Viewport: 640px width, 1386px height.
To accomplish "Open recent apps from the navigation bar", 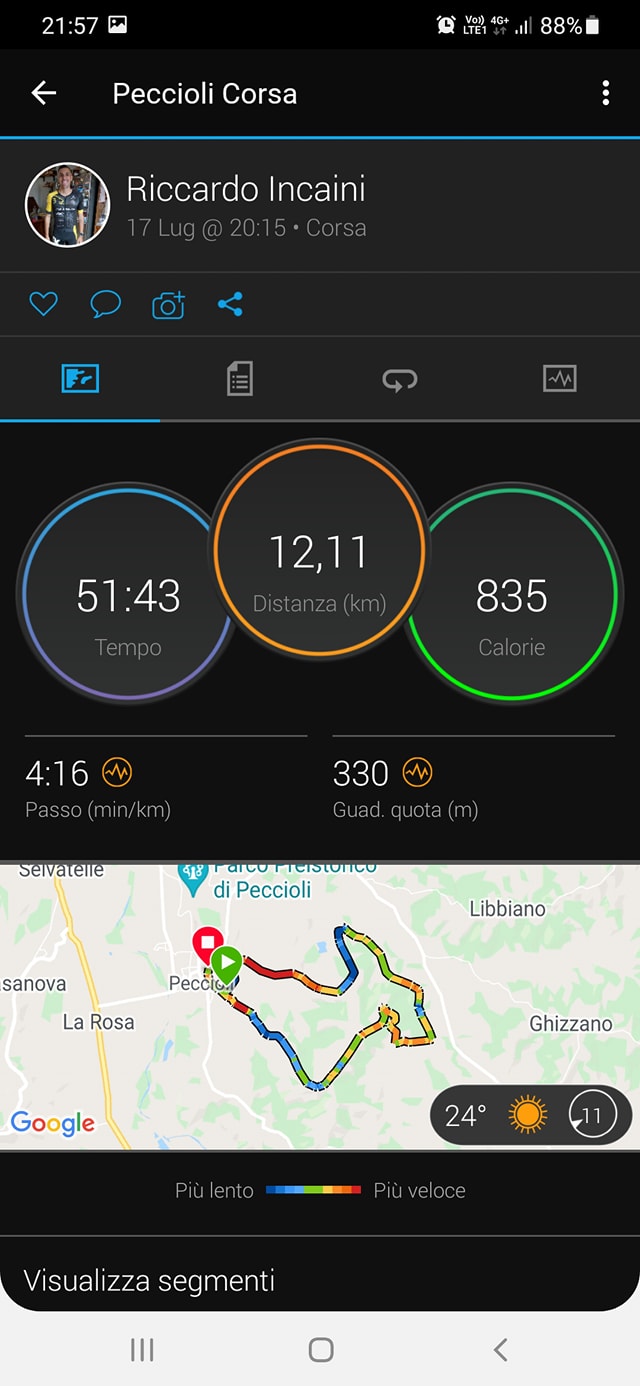I will point(142,1350).
